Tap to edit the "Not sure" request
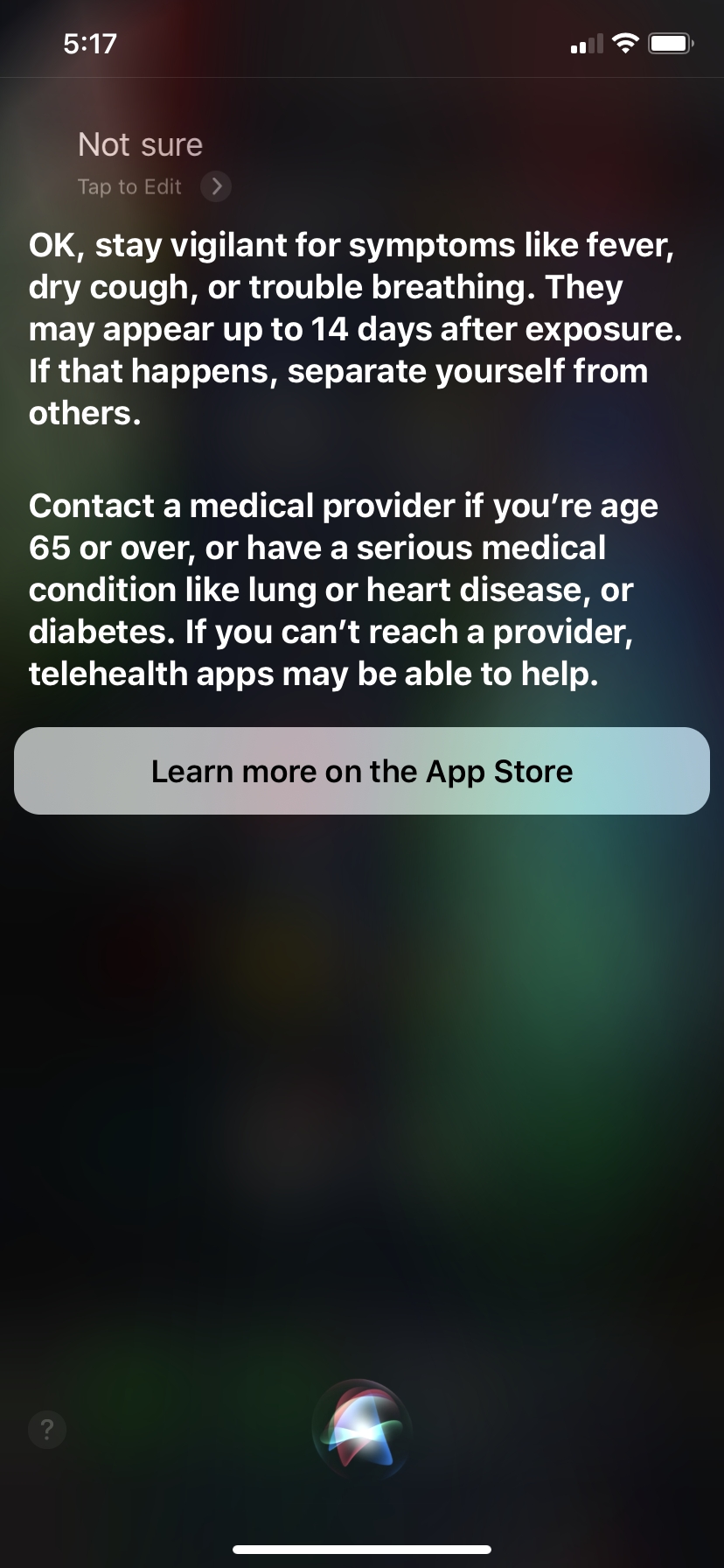 153,186
